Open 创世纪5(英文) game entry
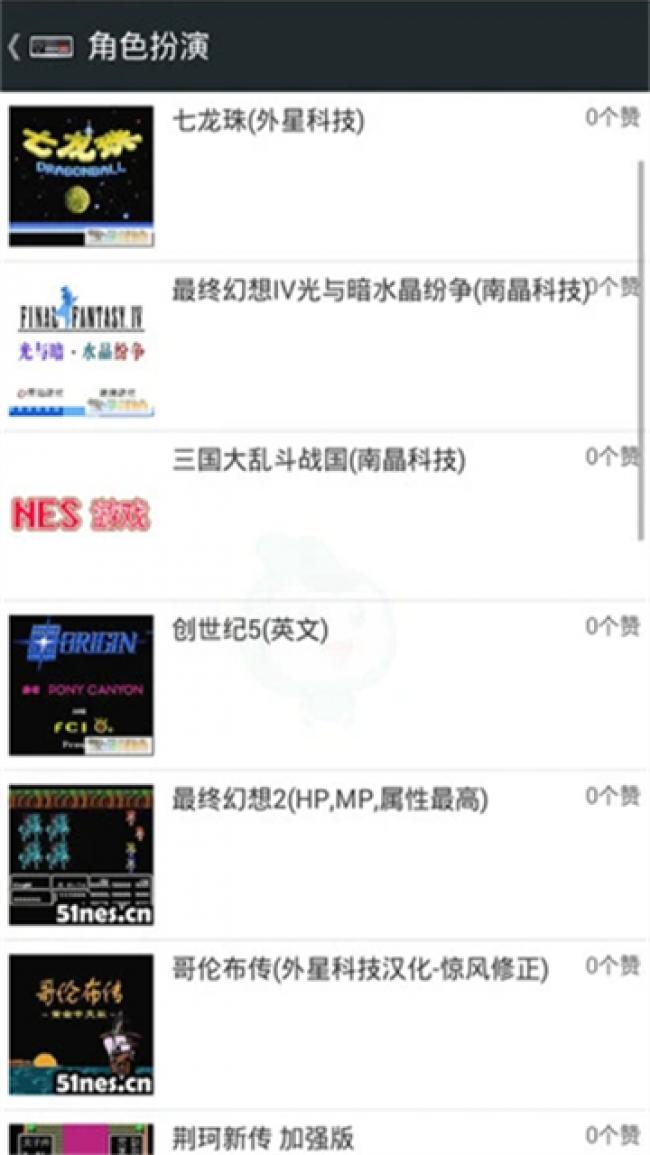The image size is (650, 1155). point(250,631)
